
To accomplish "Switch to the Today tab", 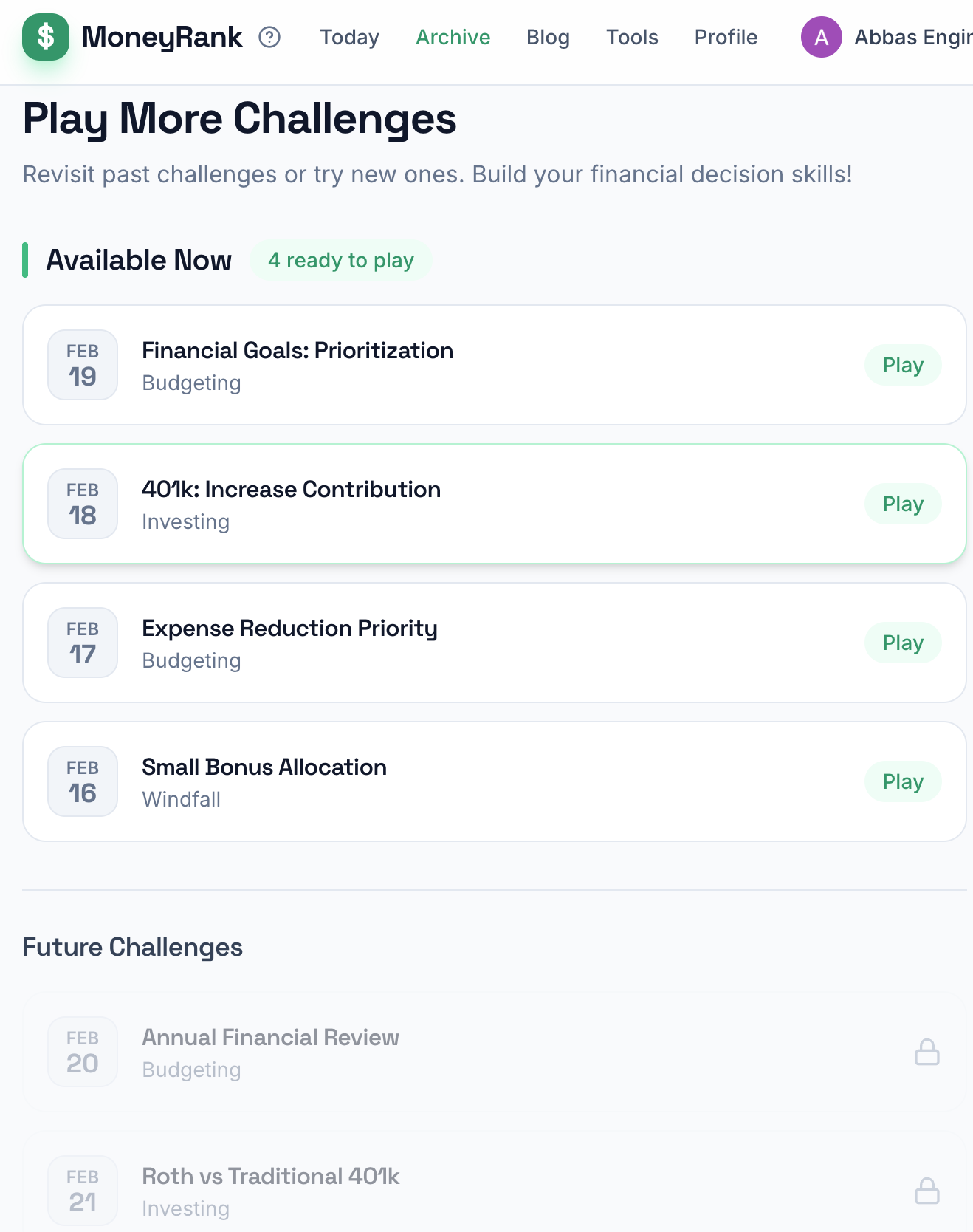I will tap(349, 37).
